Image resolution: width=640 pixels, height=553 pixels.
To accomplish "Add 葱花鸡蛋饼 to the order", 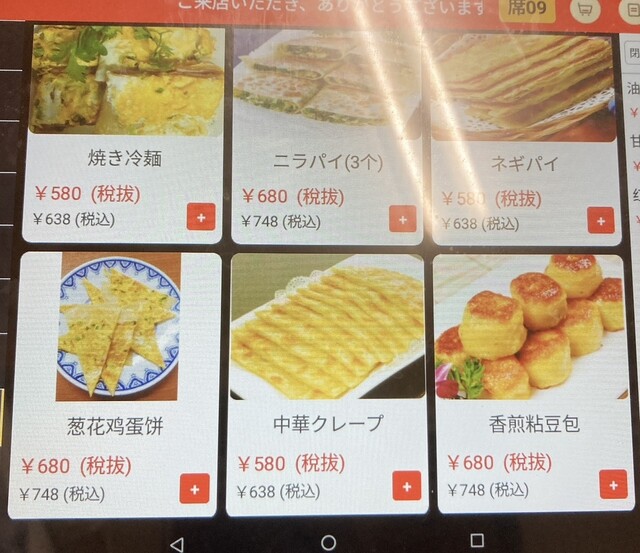I will coord(194,489).
